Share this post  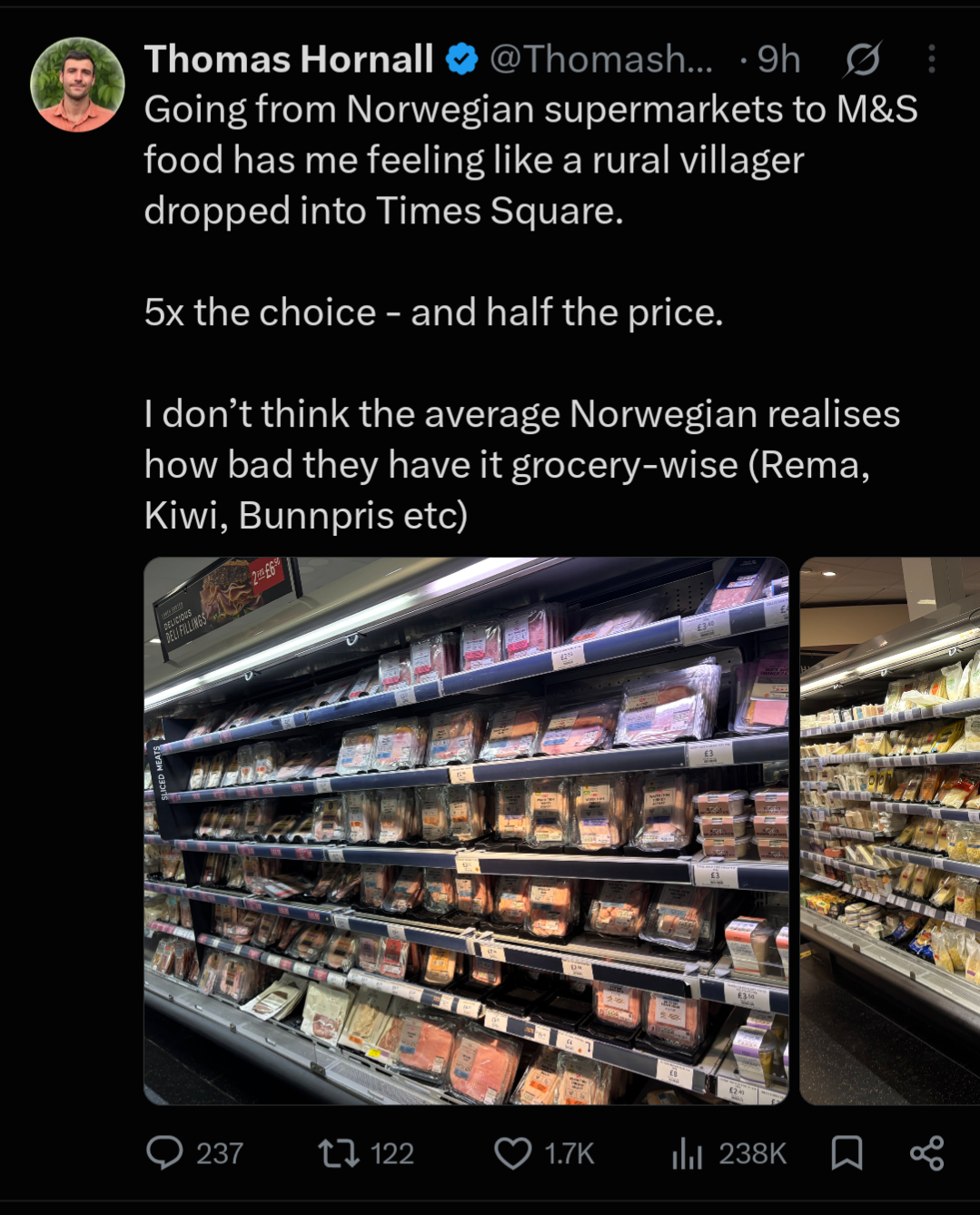coord(927,1153)
